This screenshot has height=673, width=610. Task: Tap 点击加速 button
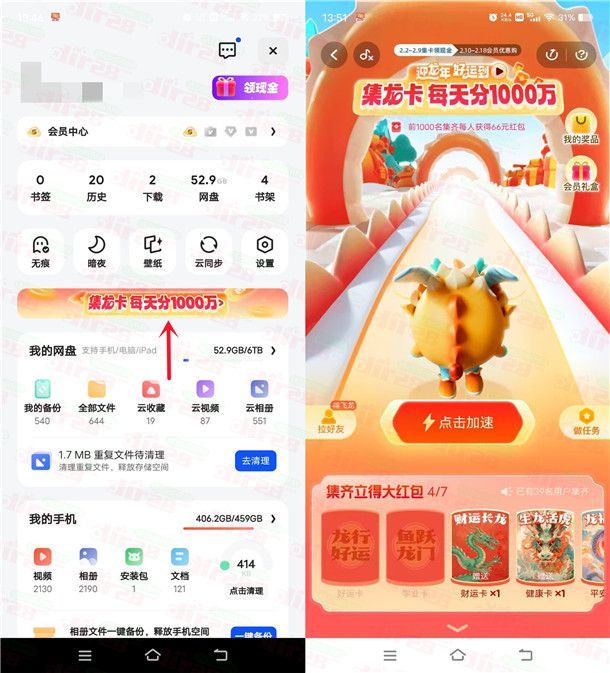457,423
